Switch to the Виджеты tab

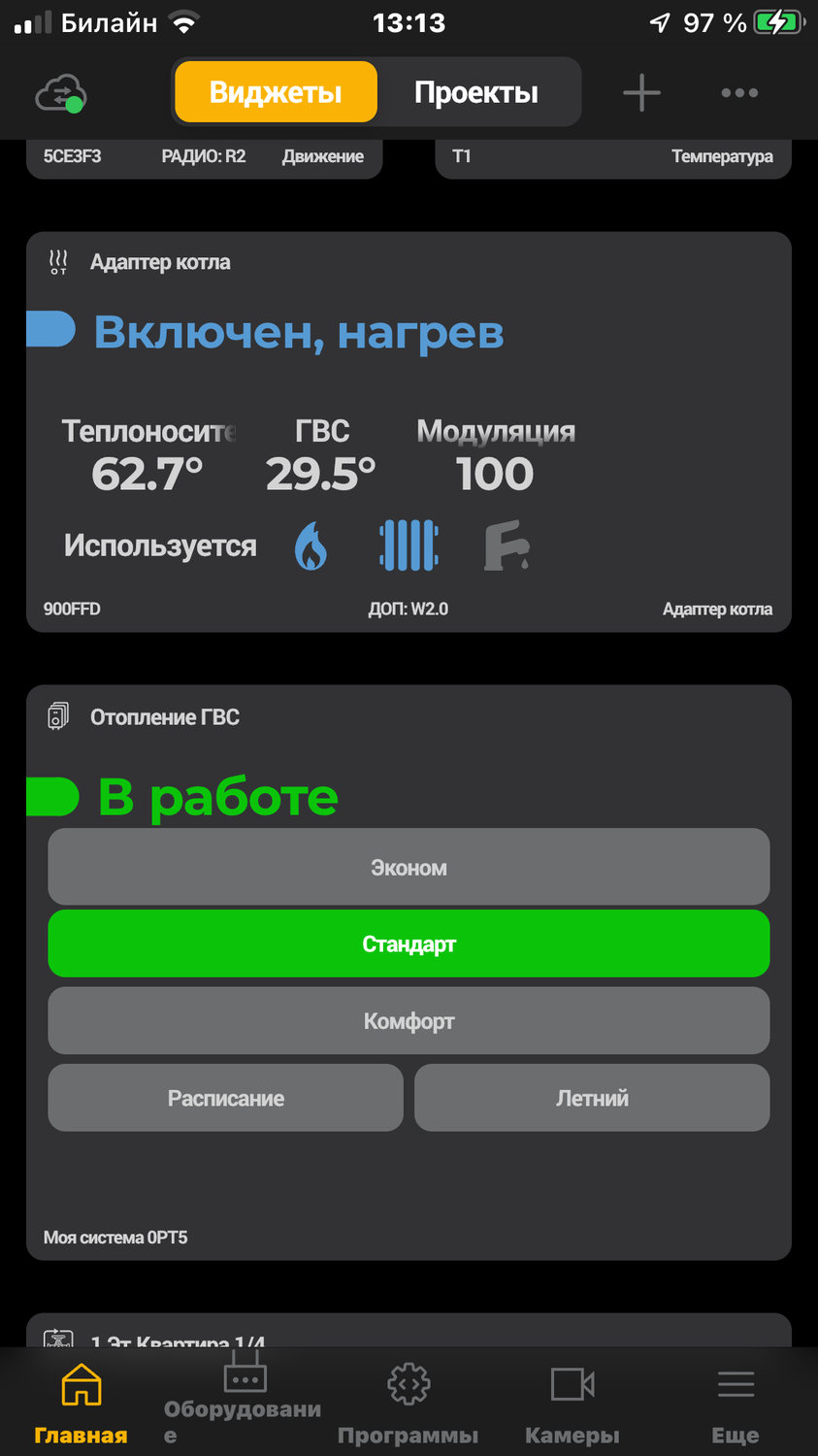[276, 92]
